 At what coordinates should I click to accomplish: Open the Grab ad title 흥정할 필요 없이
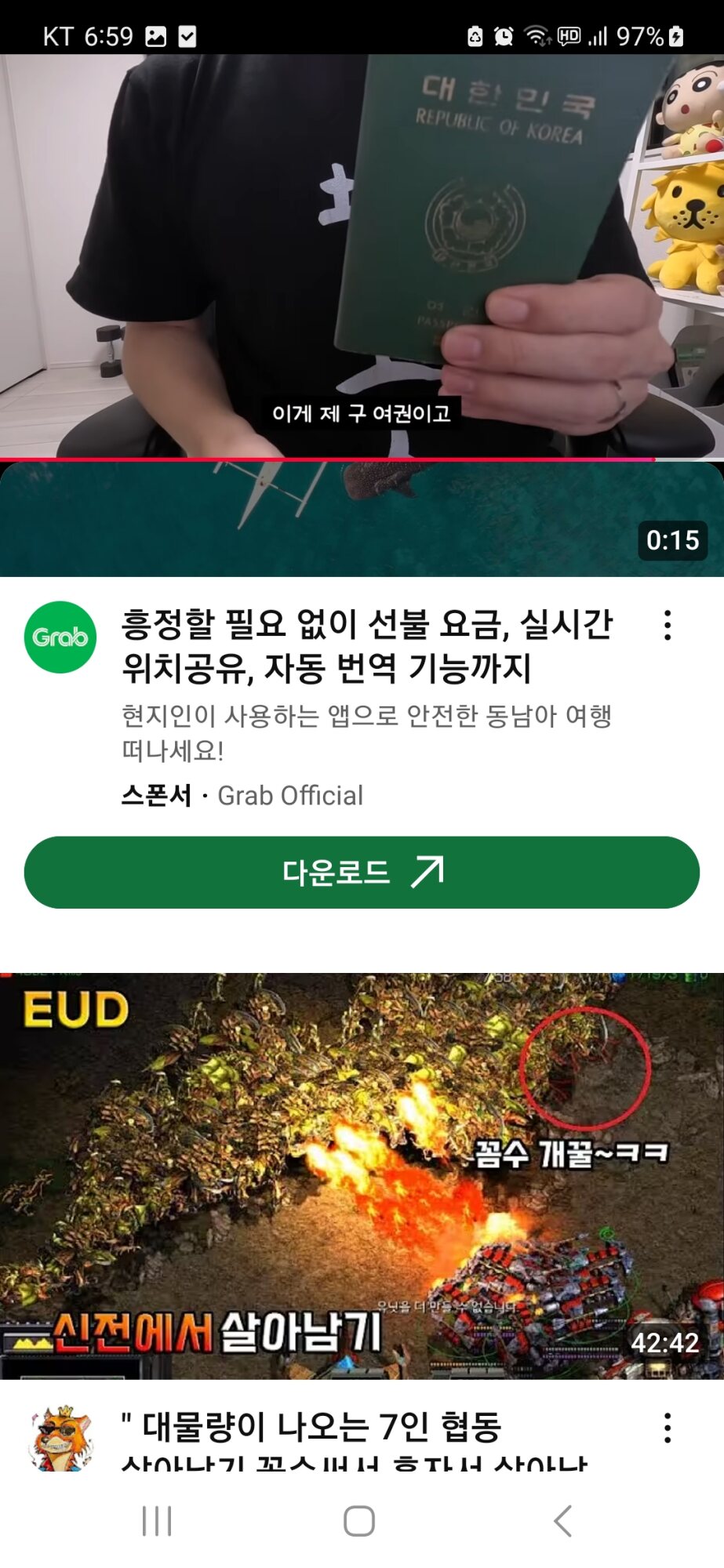(367, 646)
